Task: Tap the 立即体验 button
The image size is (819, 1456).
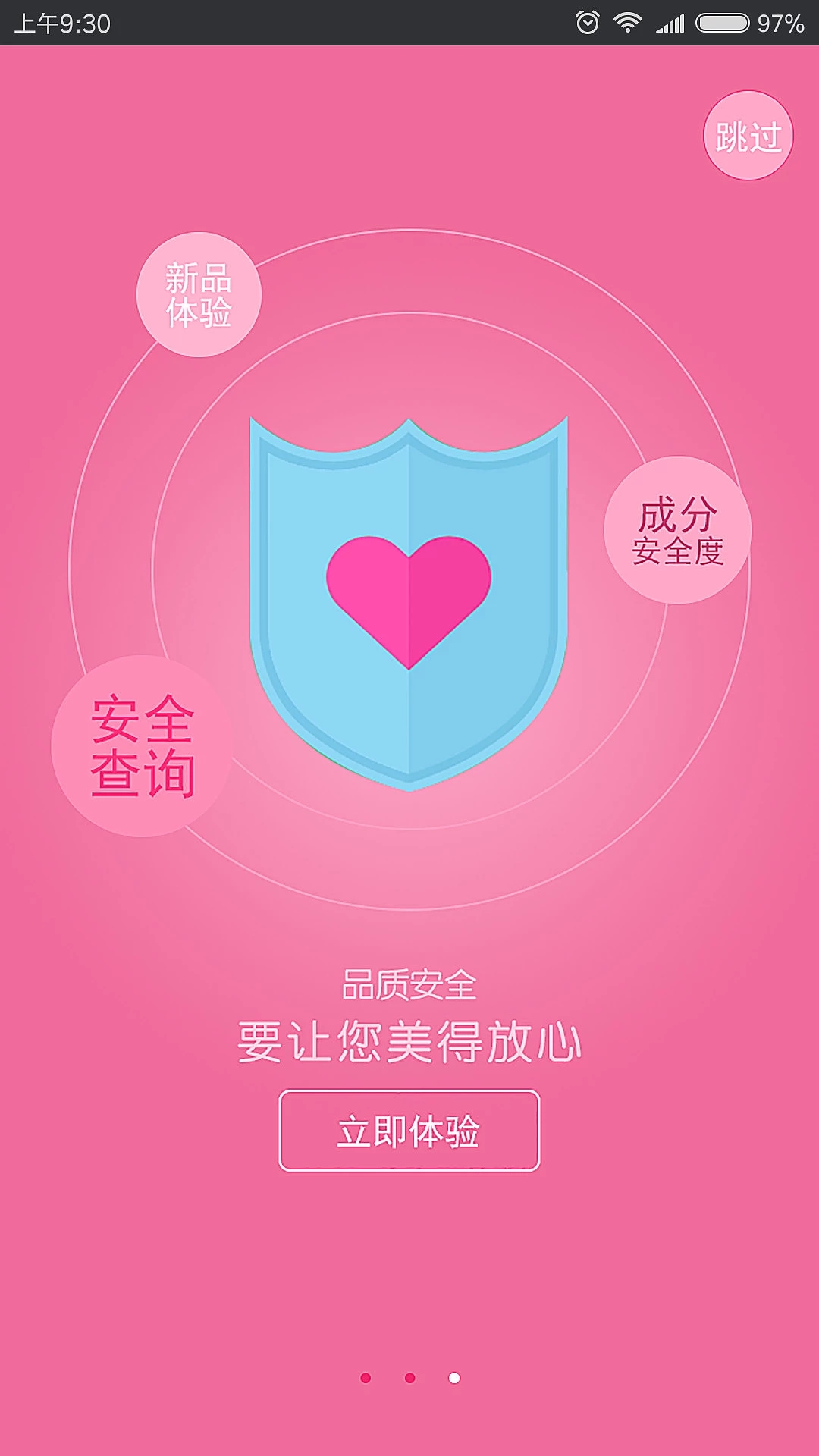Action: 409,1131
